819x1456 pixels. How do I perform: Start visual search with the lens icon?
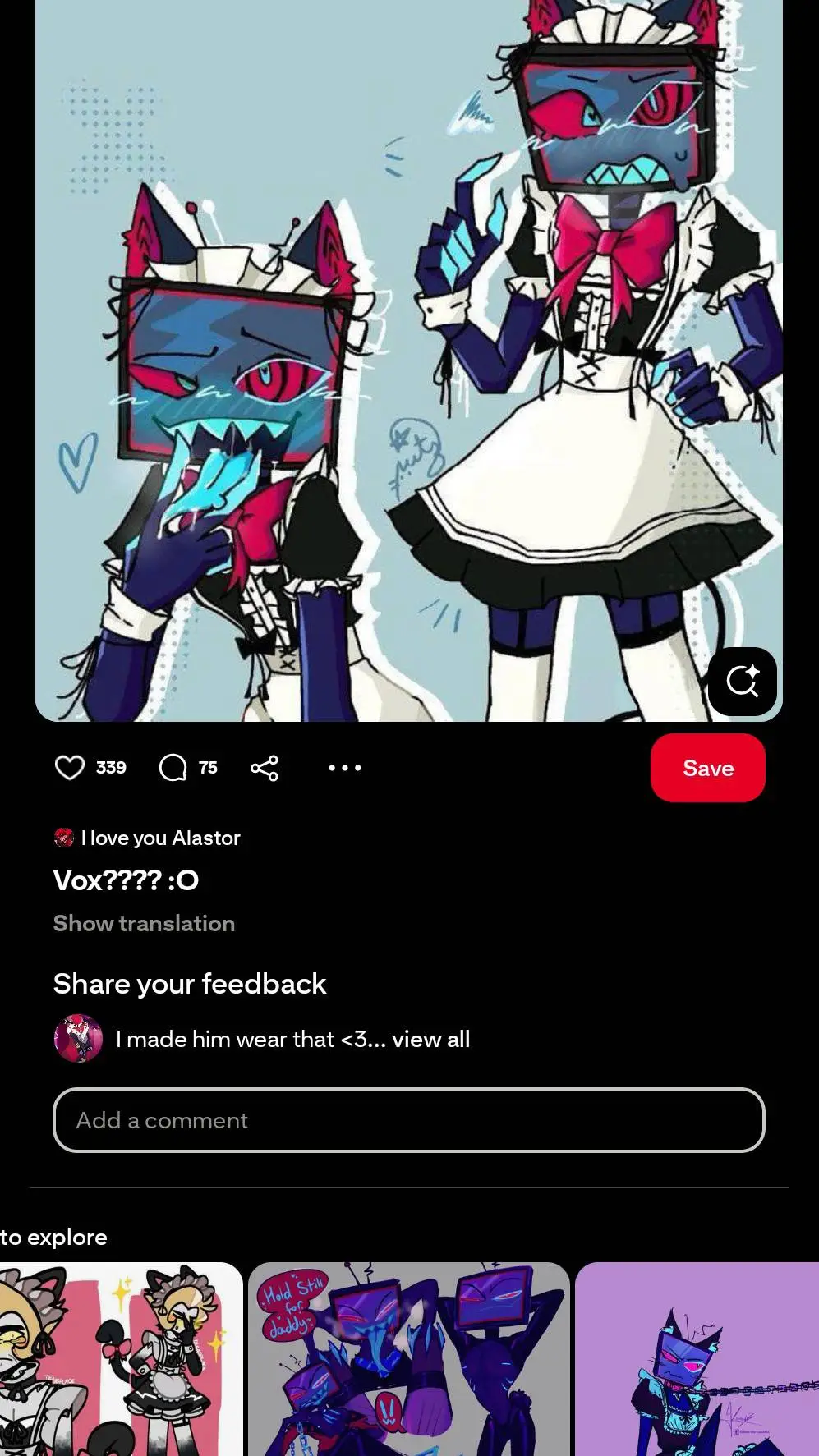[742, 681]
